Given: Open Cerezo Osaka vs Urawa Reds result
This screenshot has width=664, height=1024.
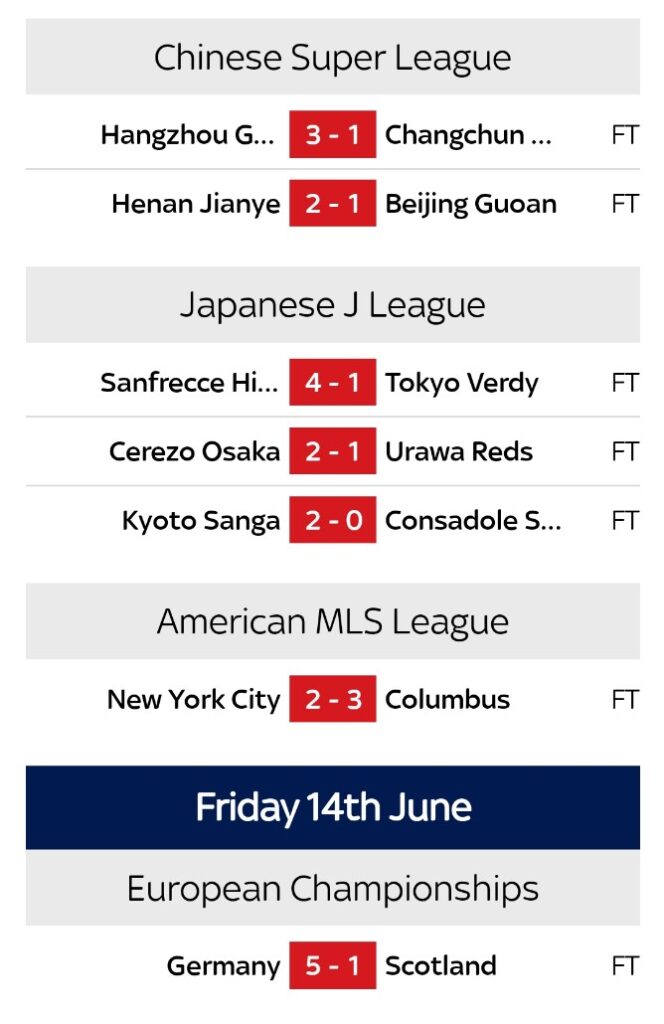Looking at the screenshot, I should pyautogui.click(x=332, y=452).
